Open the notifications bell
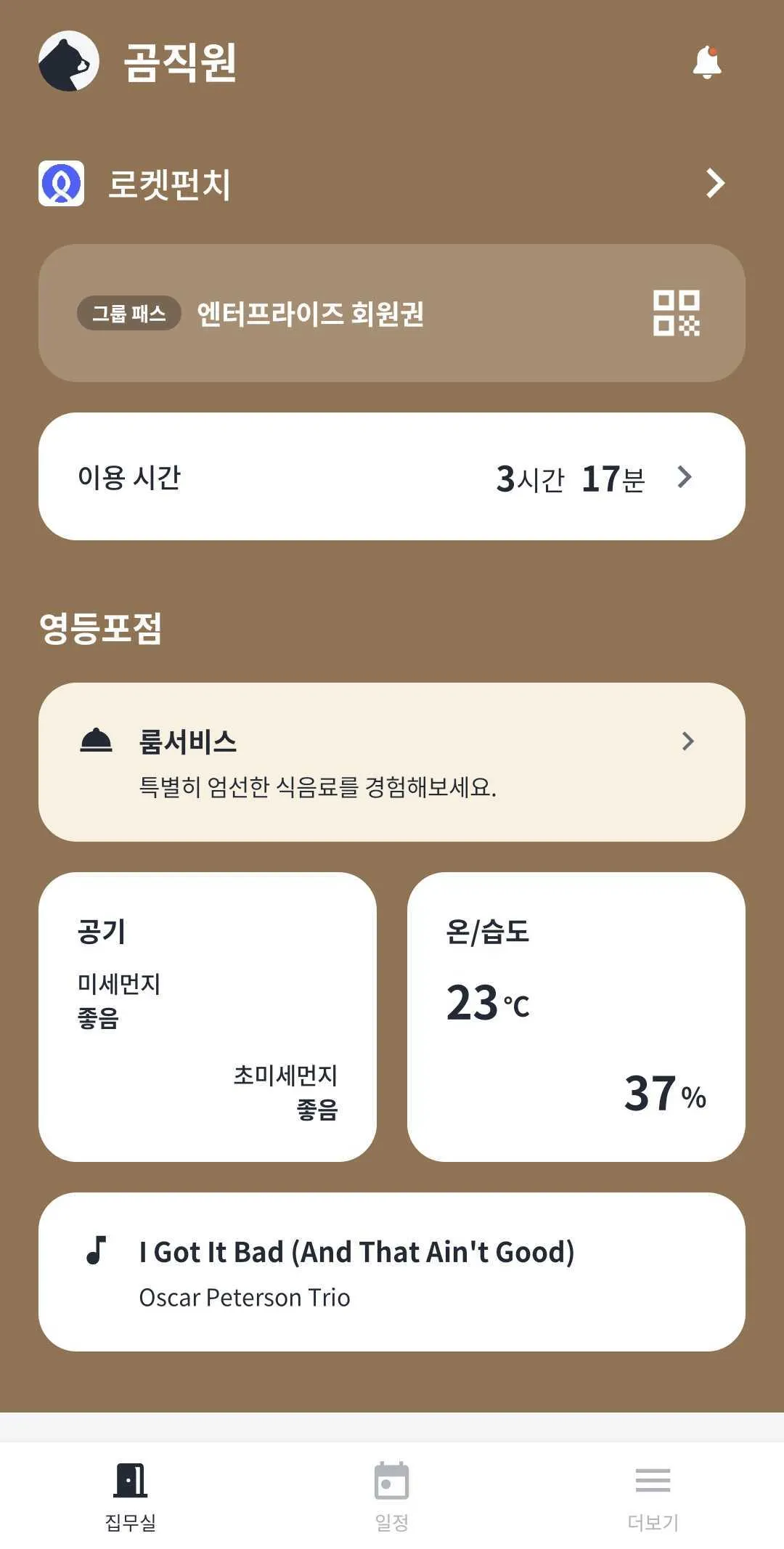This screenshot has width=784, height=1549. coord(706,62)
